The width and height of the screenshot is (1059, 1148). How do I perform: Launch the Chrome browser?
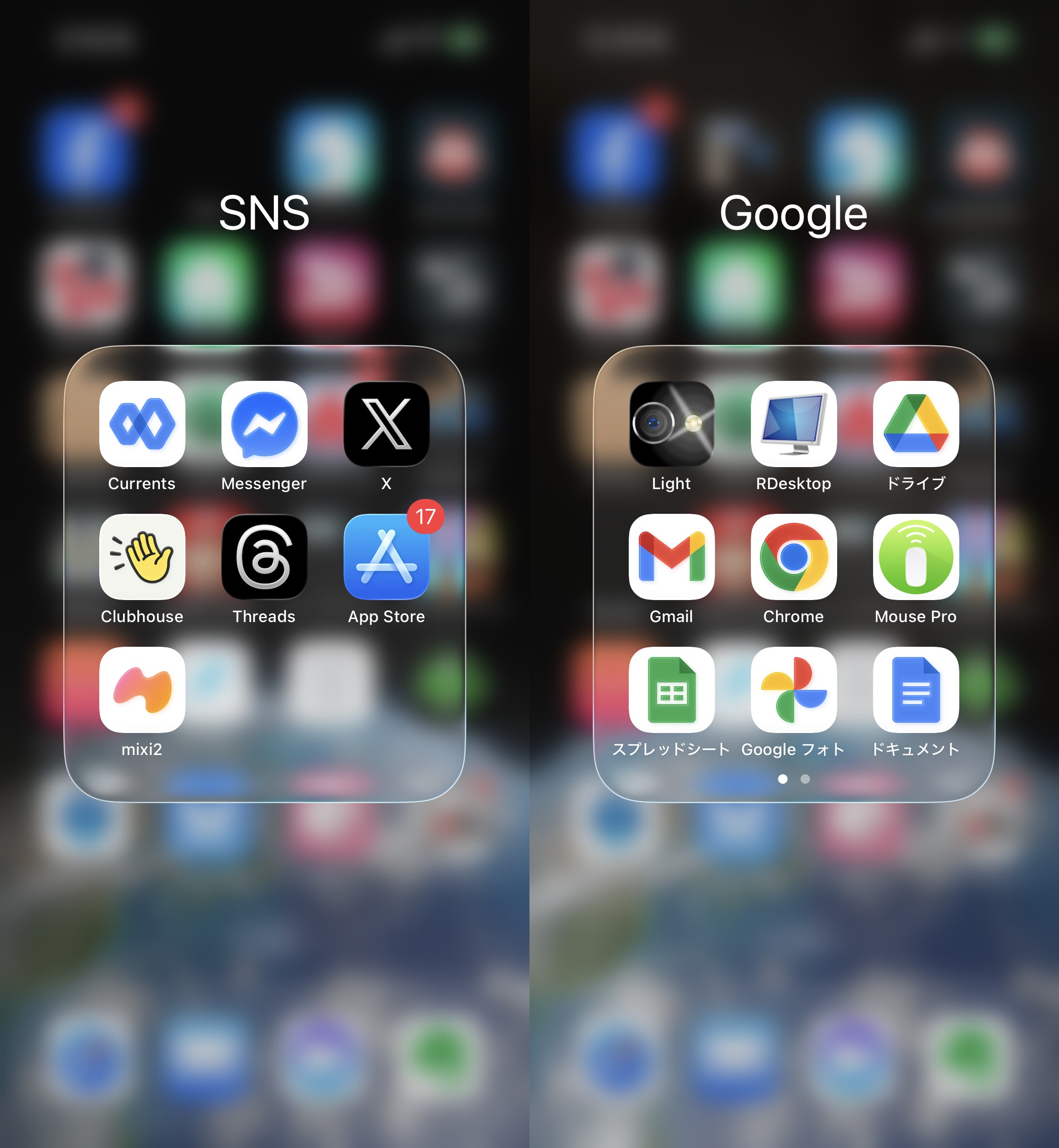pos(794,556)
